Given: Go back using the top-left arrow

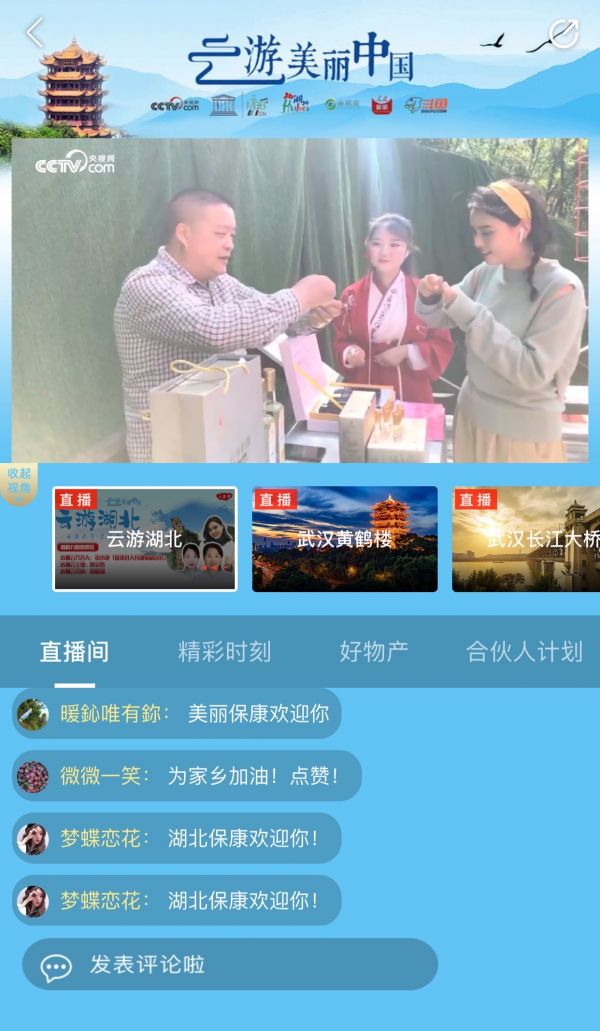Looking at the screenshot, I should click(x=35, y=33).
